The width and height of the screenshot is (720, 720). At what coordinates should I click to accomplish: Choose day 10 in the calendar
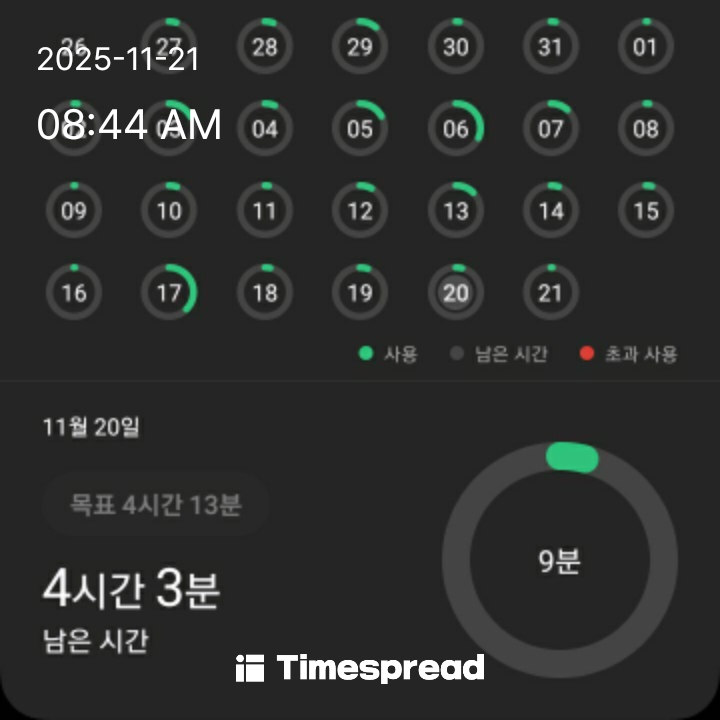(170, 211)
